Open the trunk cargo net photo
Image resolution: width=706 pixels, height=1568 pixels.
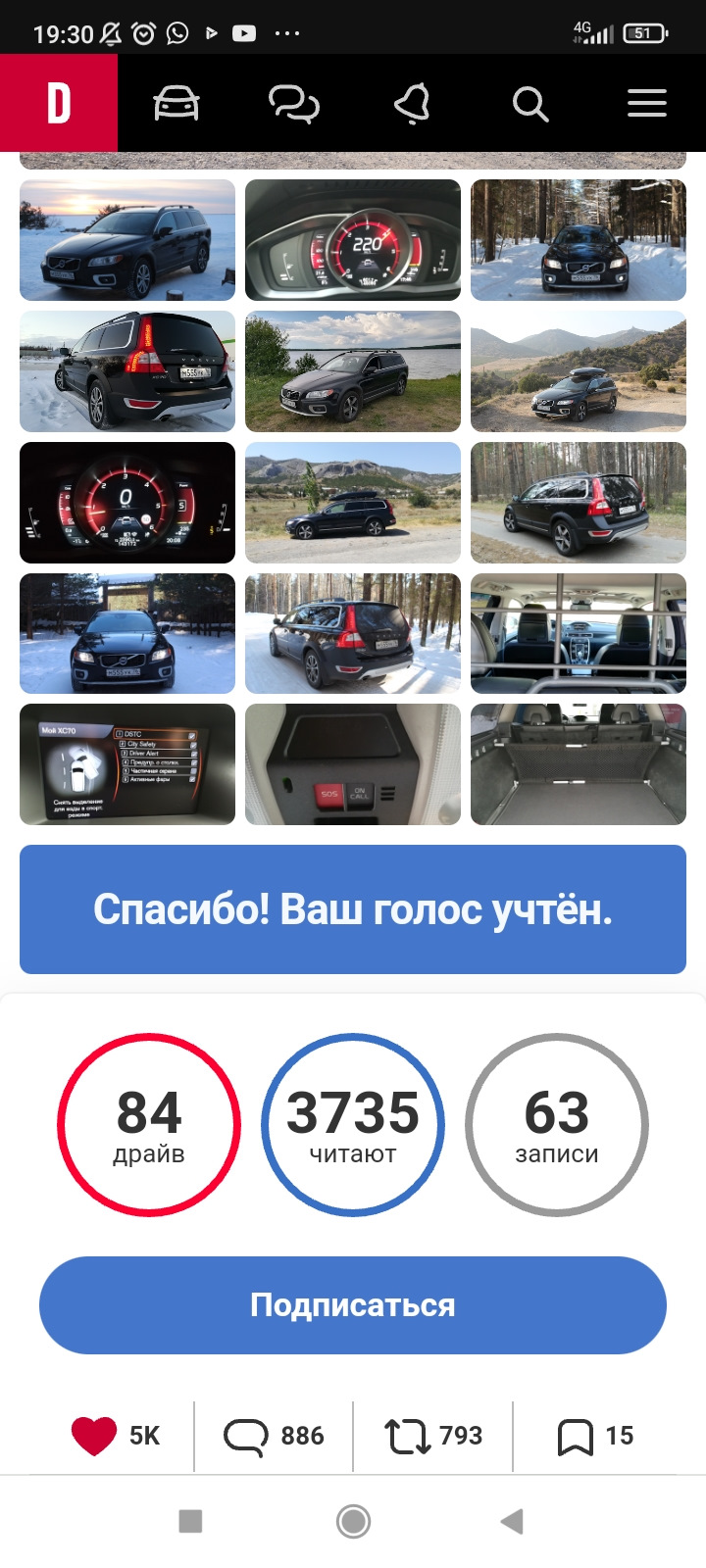579,764
